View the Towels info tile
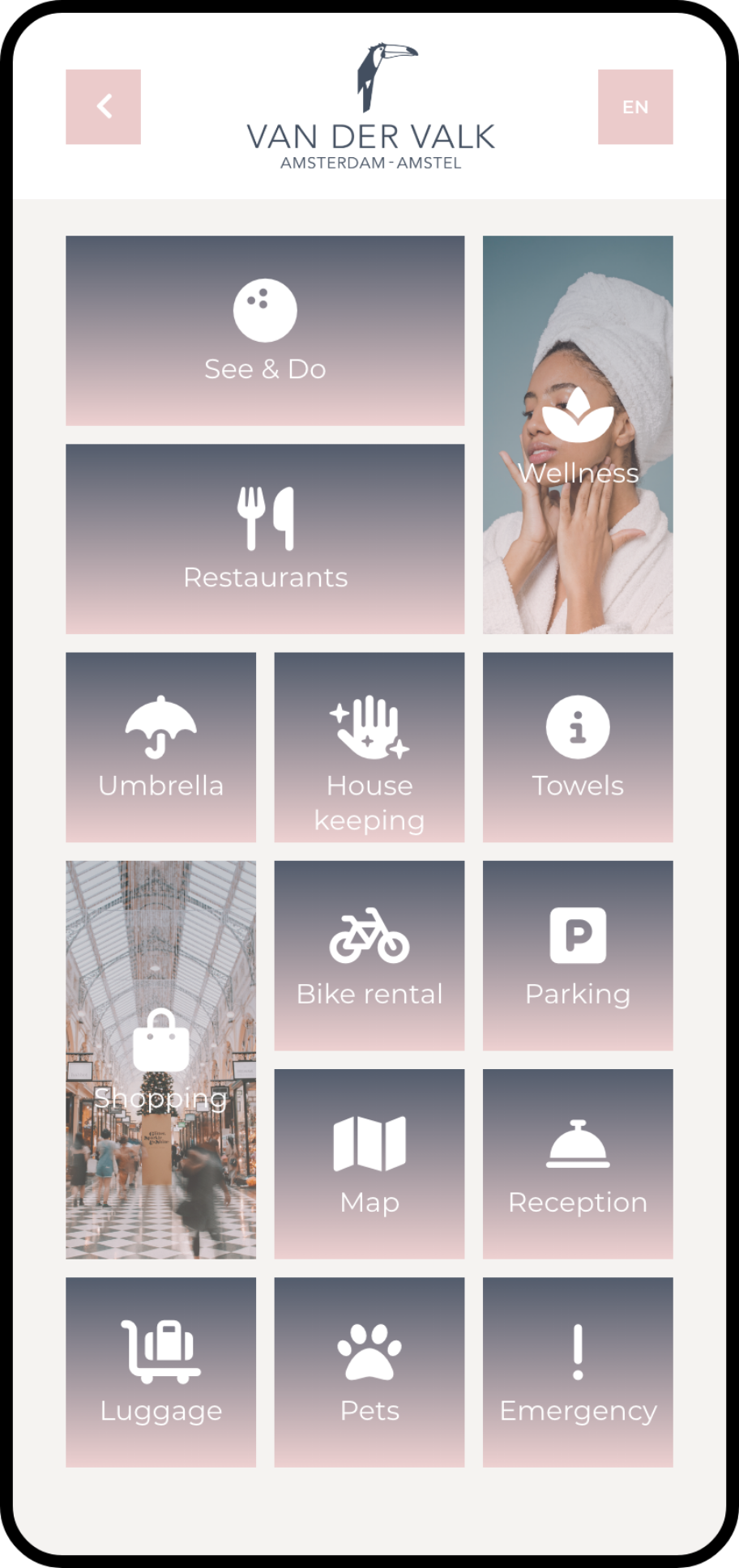The width and height of the screenshot is (739, 1568). pyautogui.click(x=578, y=747)
